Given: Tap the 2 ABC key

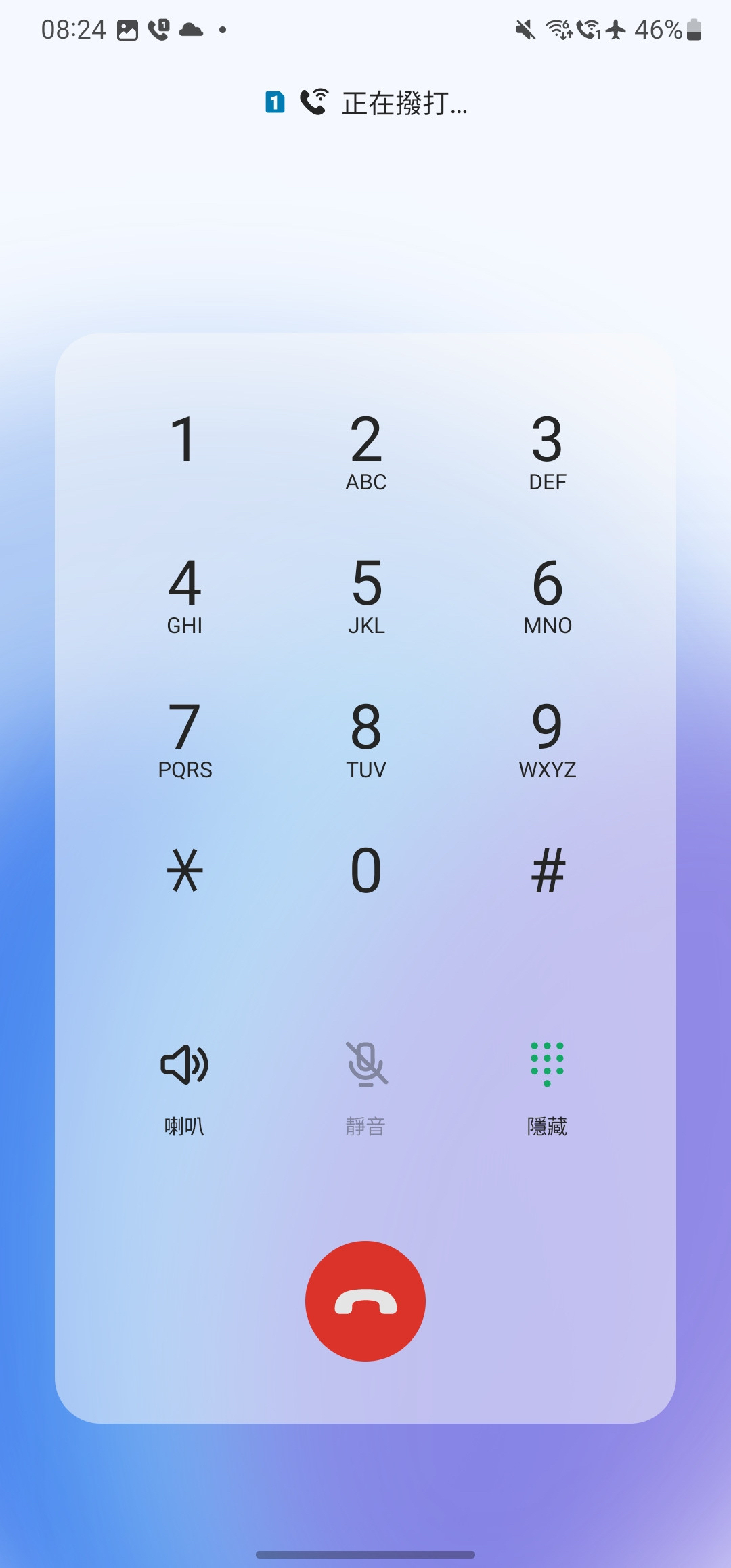Looking at the screenshot, I should click(x=365, y=450).
